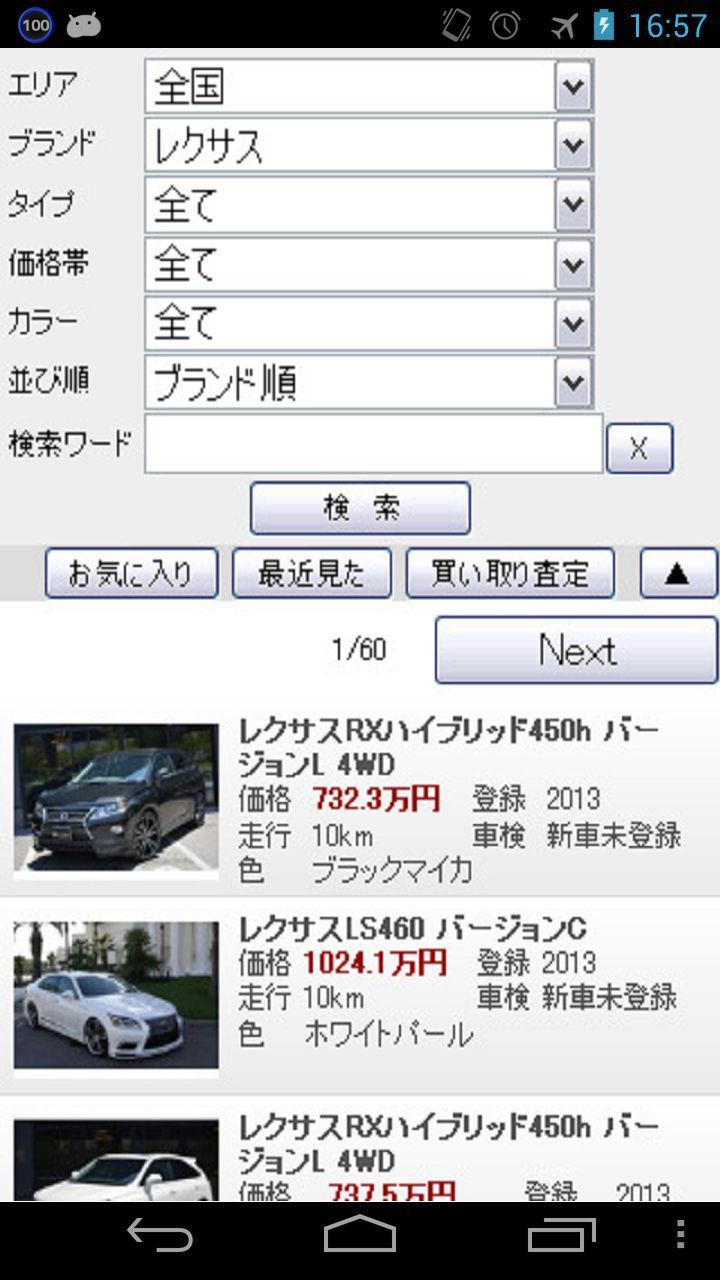Open the カラー dropdown

point(368,322)
